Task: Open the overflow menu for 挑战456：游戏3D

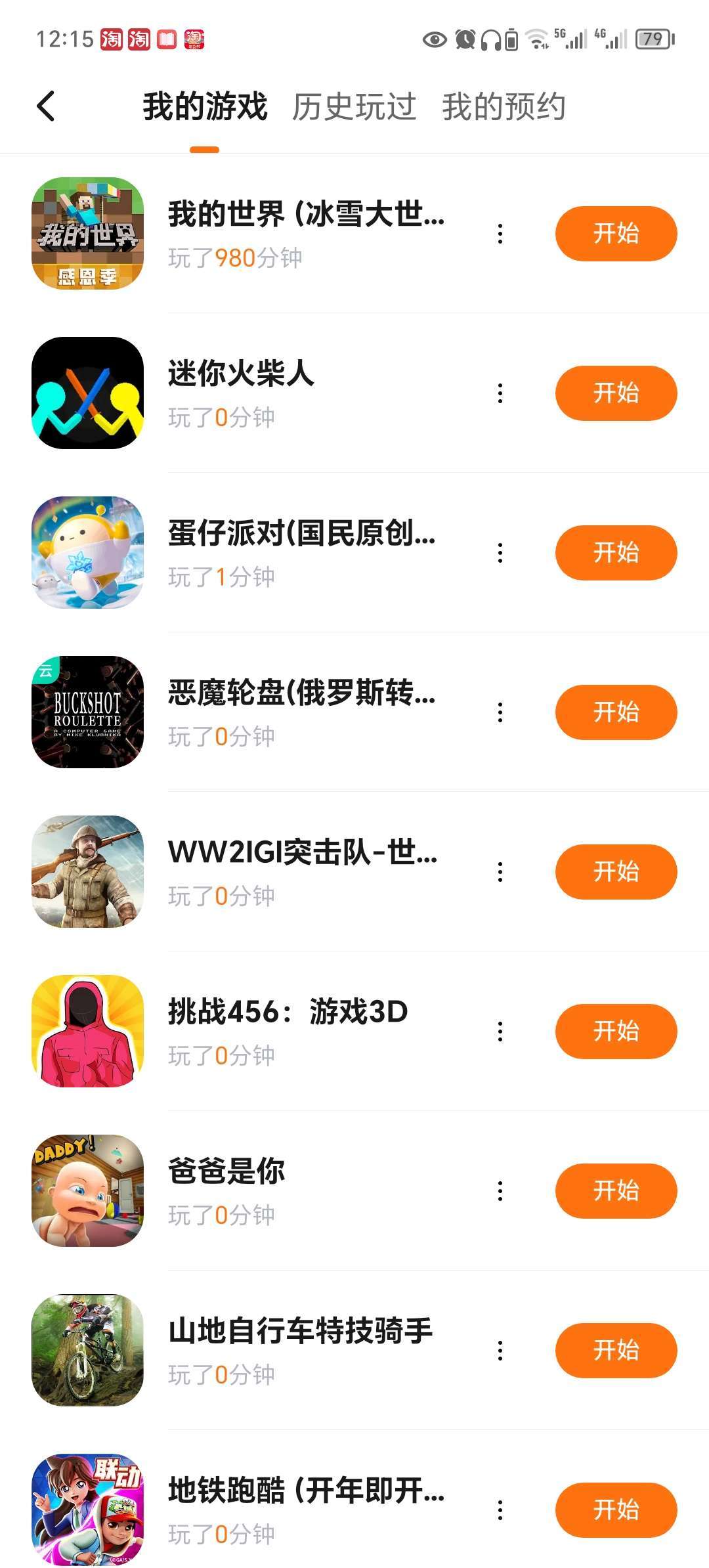Action: (x=500, y=1032)
